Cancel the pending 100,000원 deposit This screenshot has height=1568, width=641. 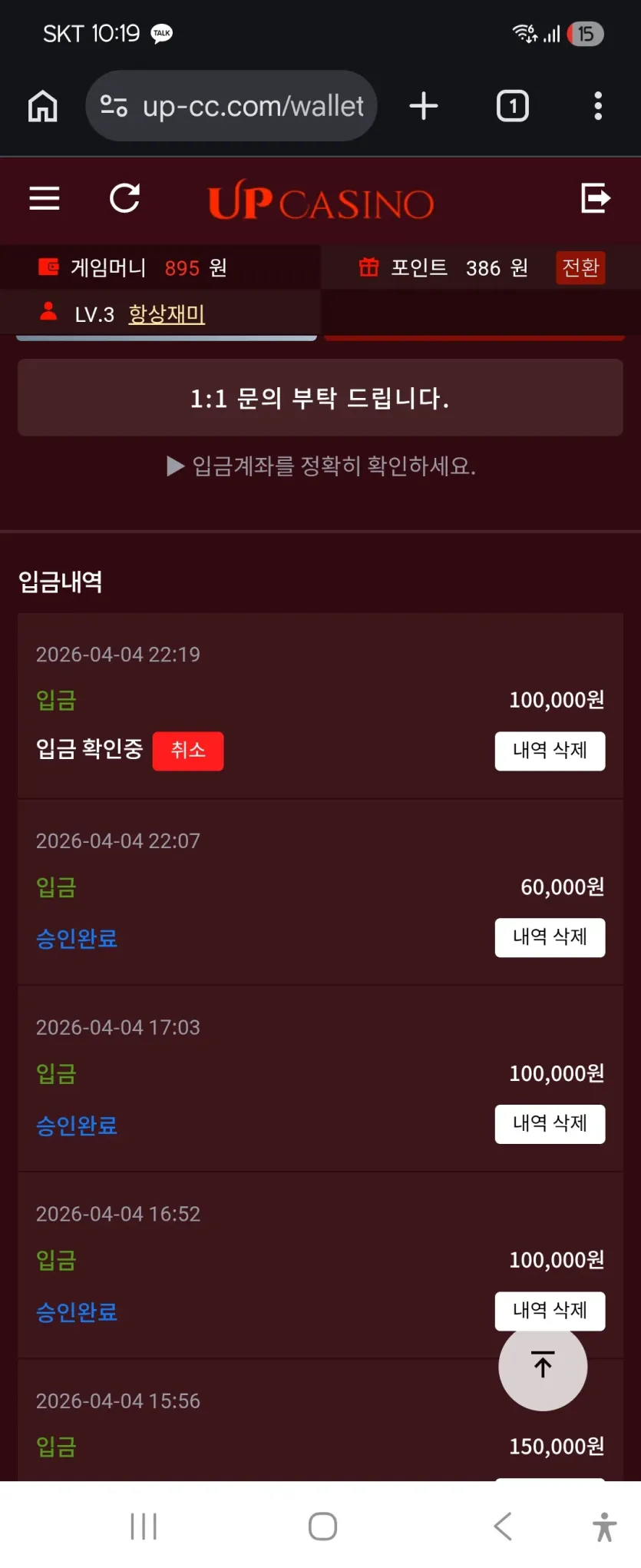click(188, 751)
